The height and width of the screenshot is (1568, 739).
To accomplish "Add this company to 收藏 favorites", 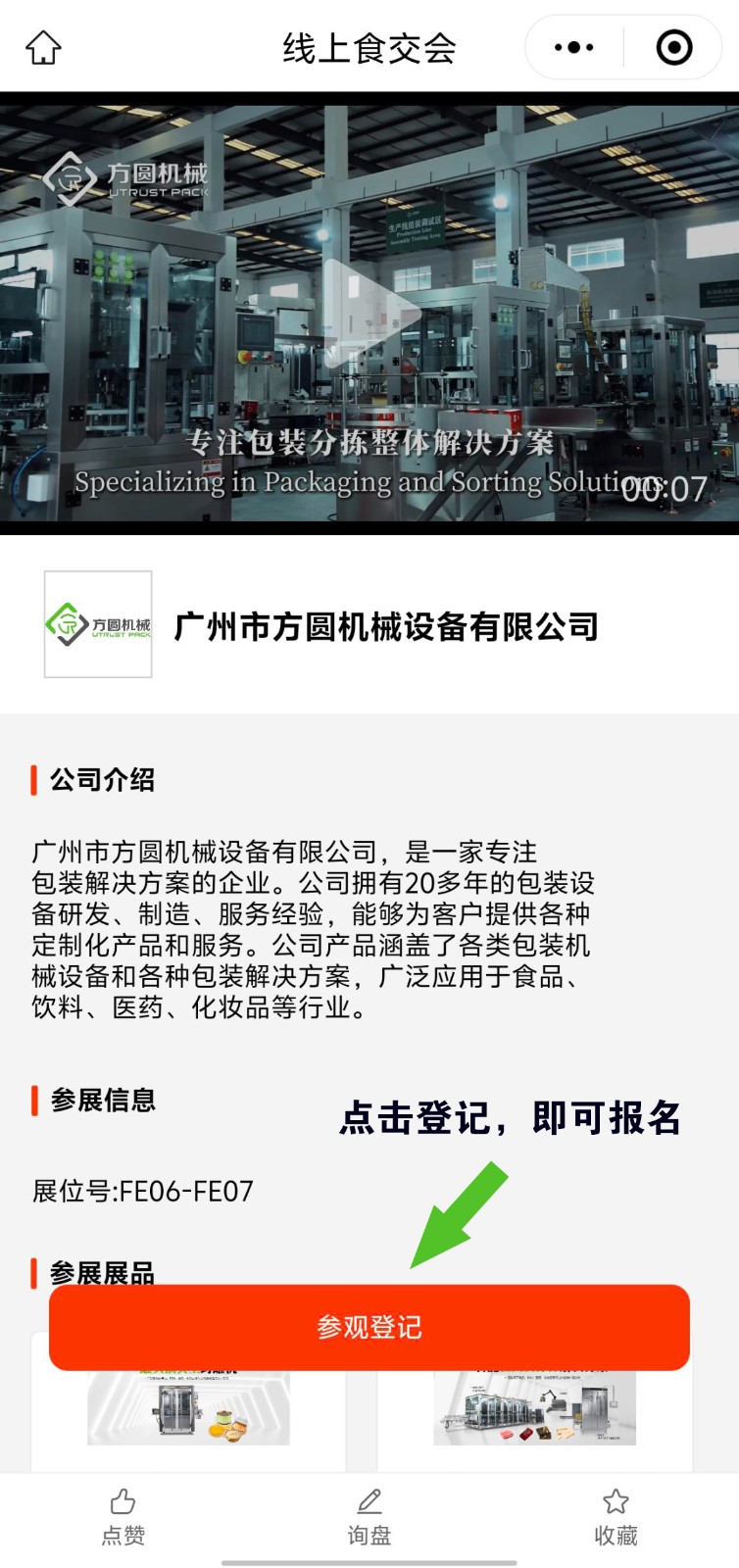I will click(x=616, y=1515).
